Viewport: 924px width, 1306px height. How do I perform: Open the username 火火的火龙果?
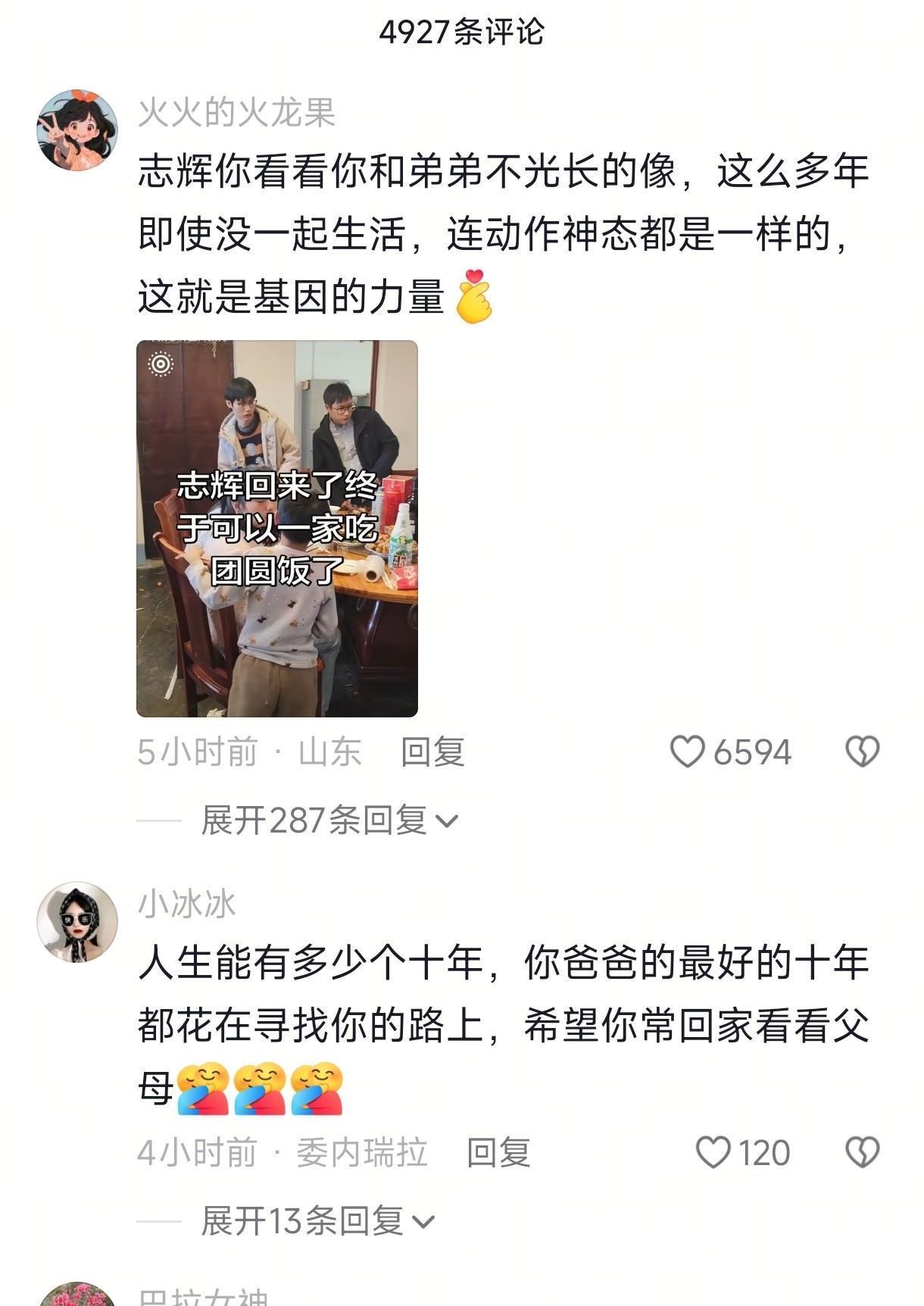(236, 113)
